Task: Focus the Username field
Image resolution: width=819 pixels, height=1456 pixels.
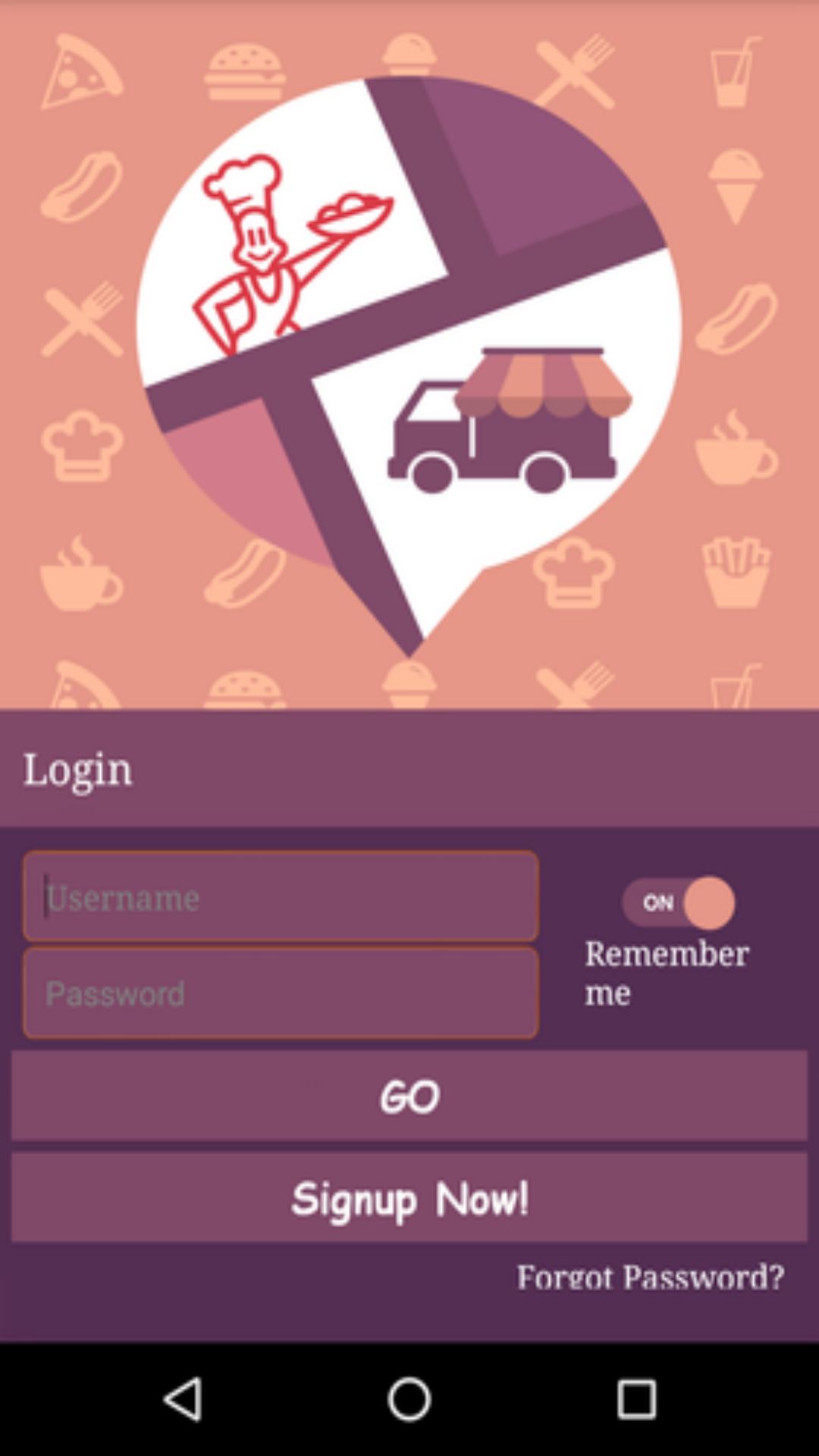Action: (281, 896)
